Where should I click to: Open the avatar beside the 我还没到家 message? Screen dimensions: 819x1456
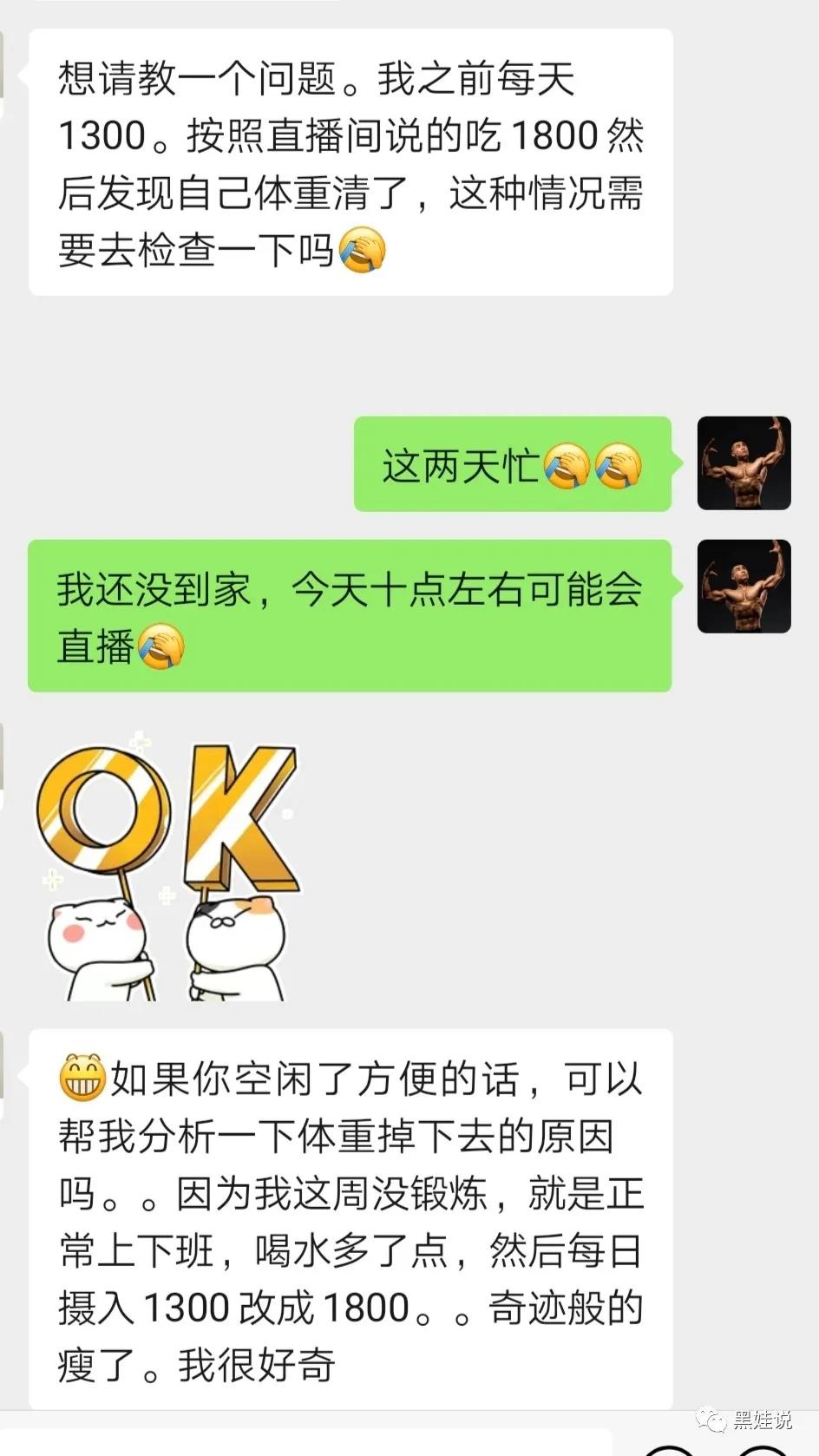point(744,586)
